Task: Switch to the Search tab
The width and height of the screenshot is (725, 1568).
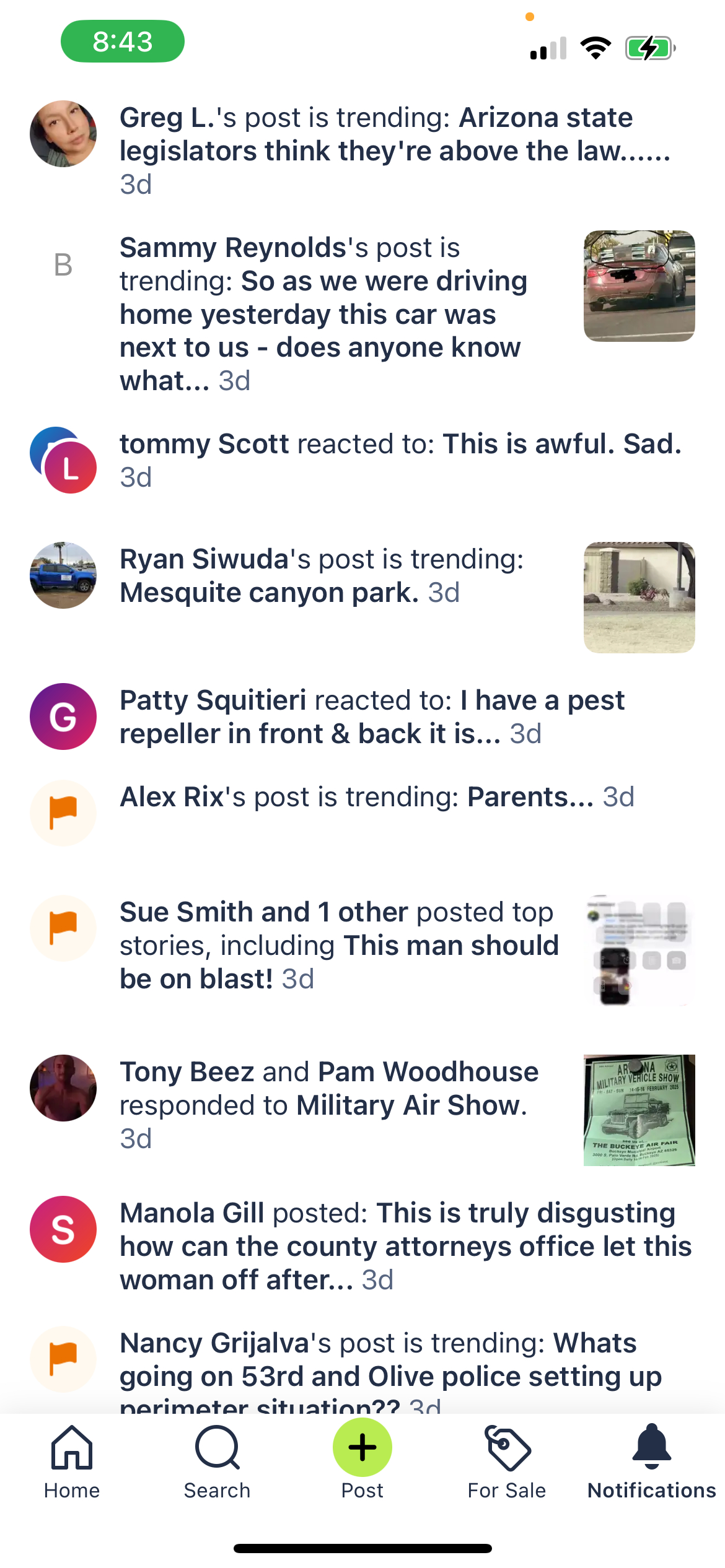Action: click(217, 1463)
